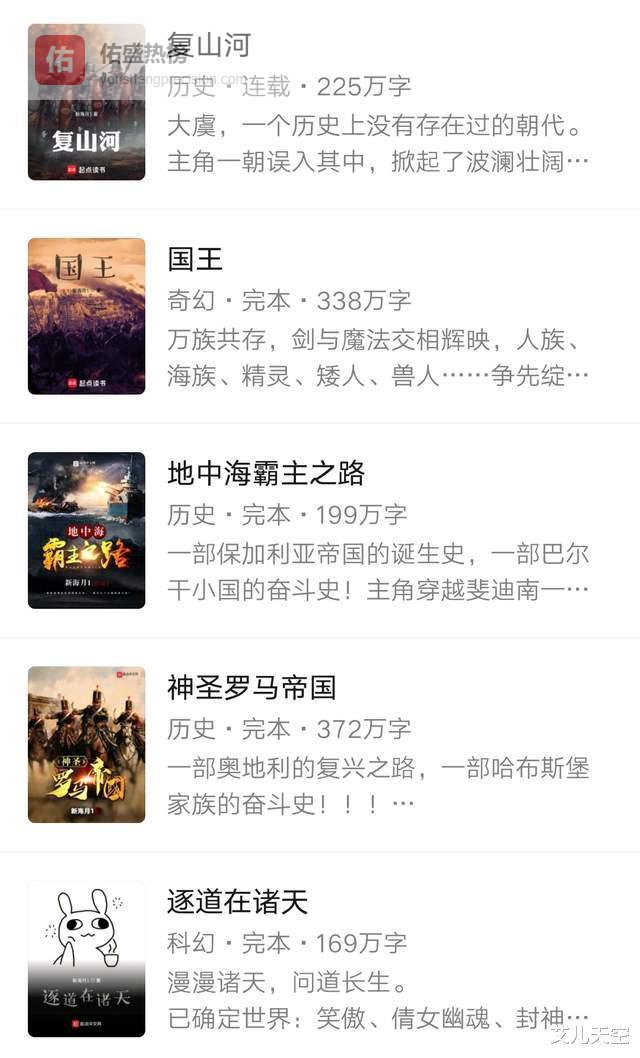Tap the 逐道在诸天 list item

[237, 902]
